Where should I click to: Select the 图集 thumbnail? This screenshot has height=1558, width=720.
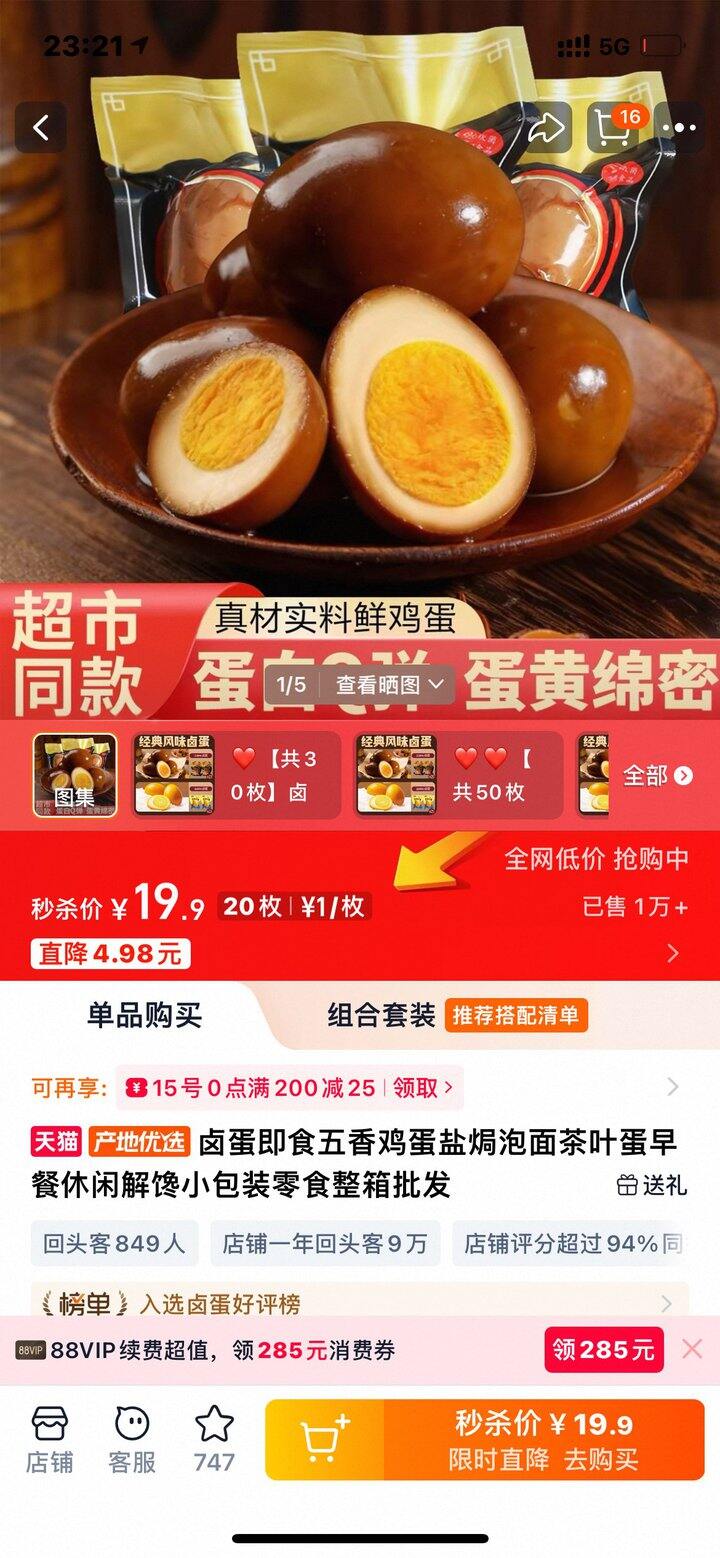click(75, 775)
